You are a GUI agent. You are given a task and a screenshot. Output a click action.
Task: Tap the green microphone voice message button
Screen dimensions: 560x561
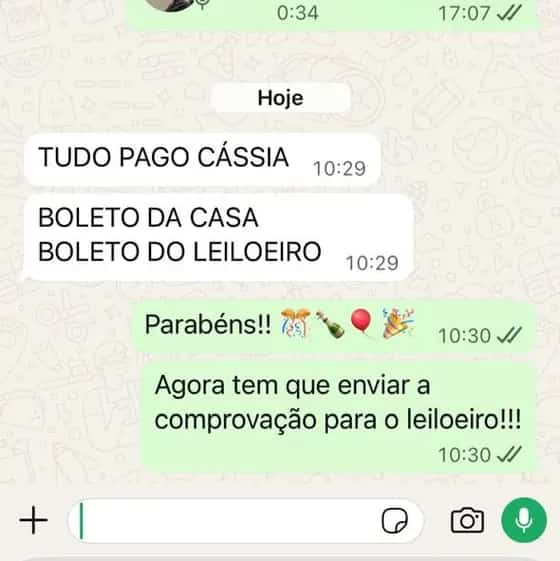[x=524, y=520]
